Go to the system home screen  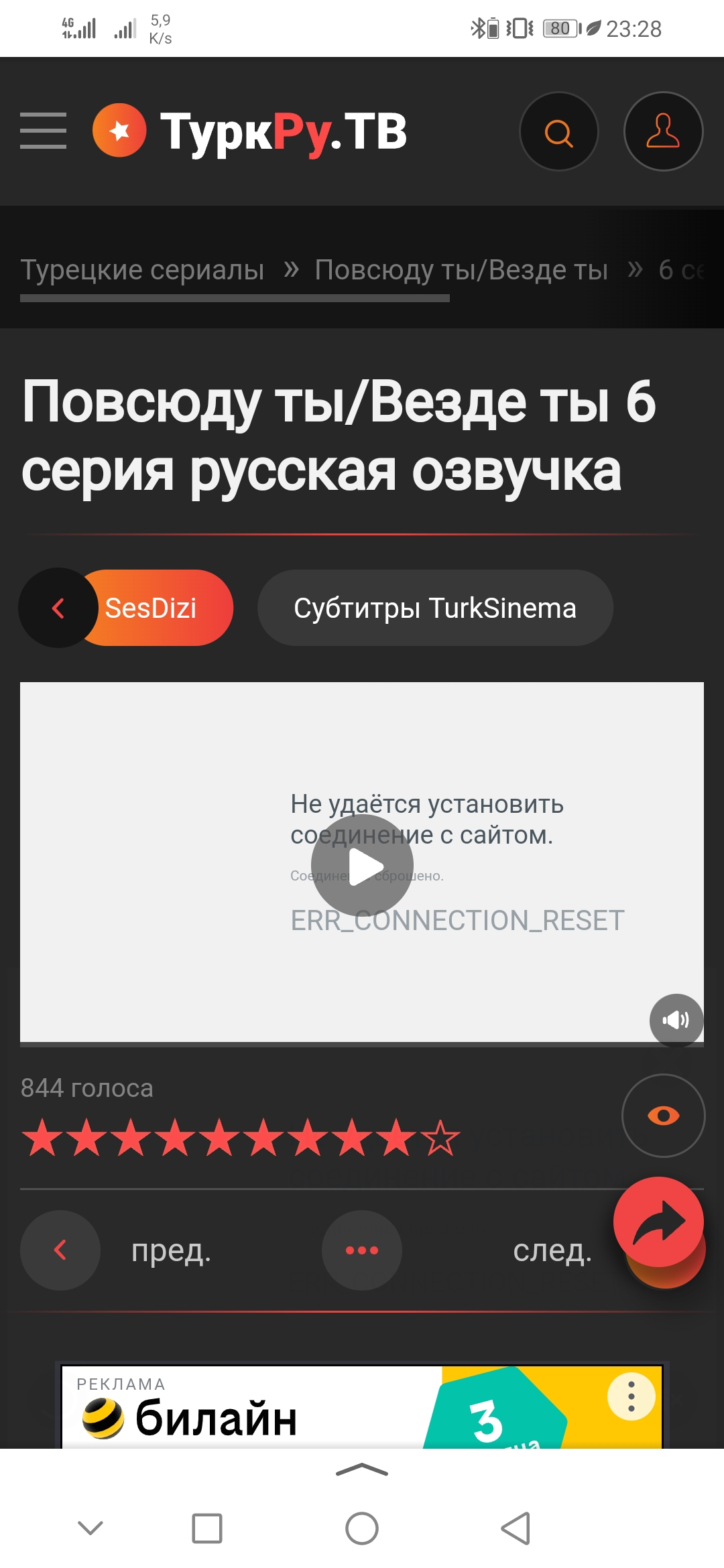(362, 1528)
